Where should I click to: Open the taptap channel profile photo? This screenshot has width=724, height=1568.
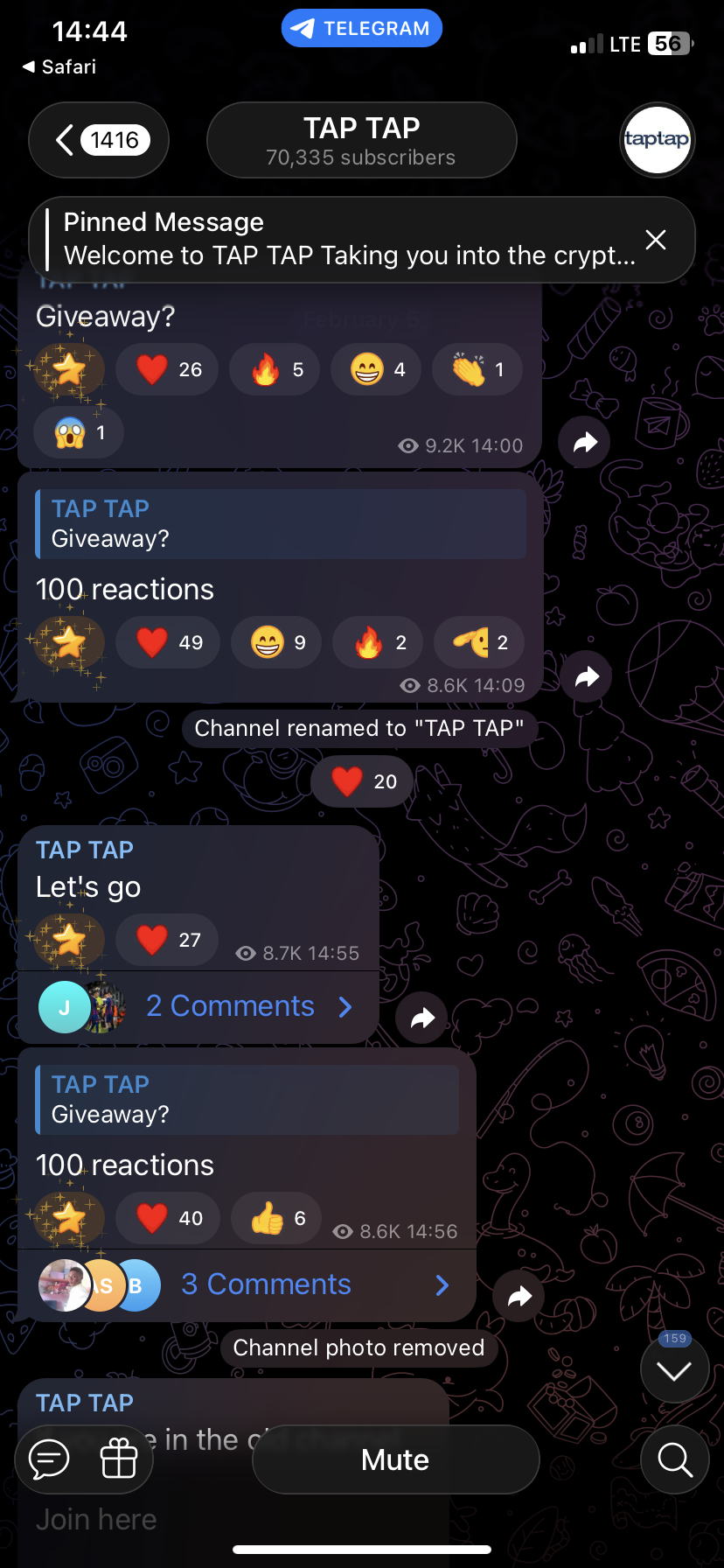[657, 140]
